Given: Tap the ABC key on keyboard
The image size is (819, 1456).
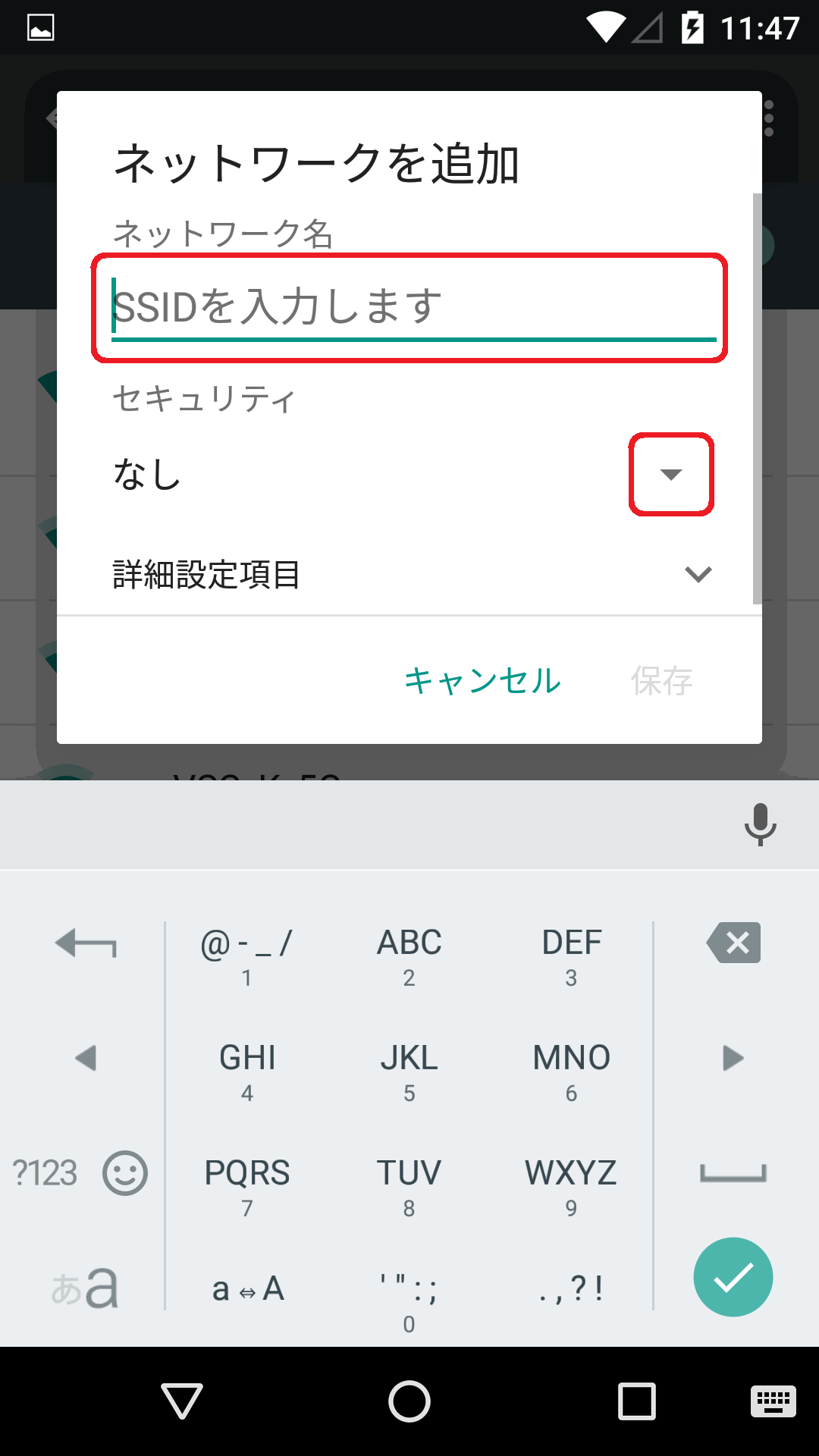Looking at the screenshot, I should click(x=409, y=955).
